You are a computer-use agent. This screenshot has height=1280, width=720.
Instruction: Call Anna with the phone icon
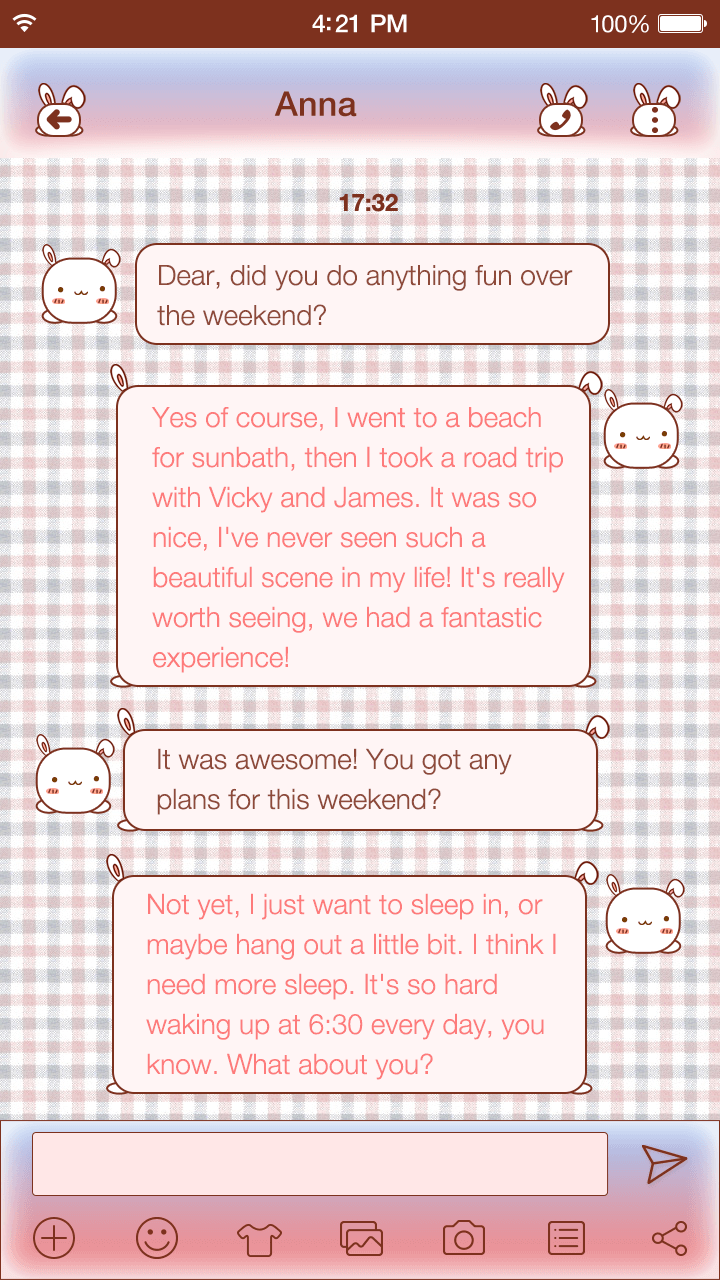tap(562, 112)
